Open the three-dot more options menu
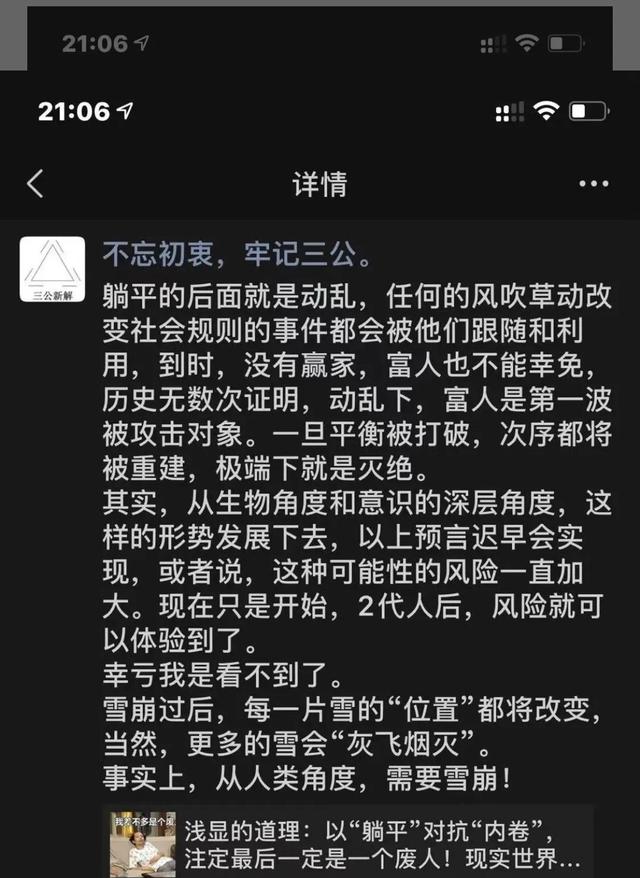The height and width of the screenshot is (878, 640). coord(593,184)
